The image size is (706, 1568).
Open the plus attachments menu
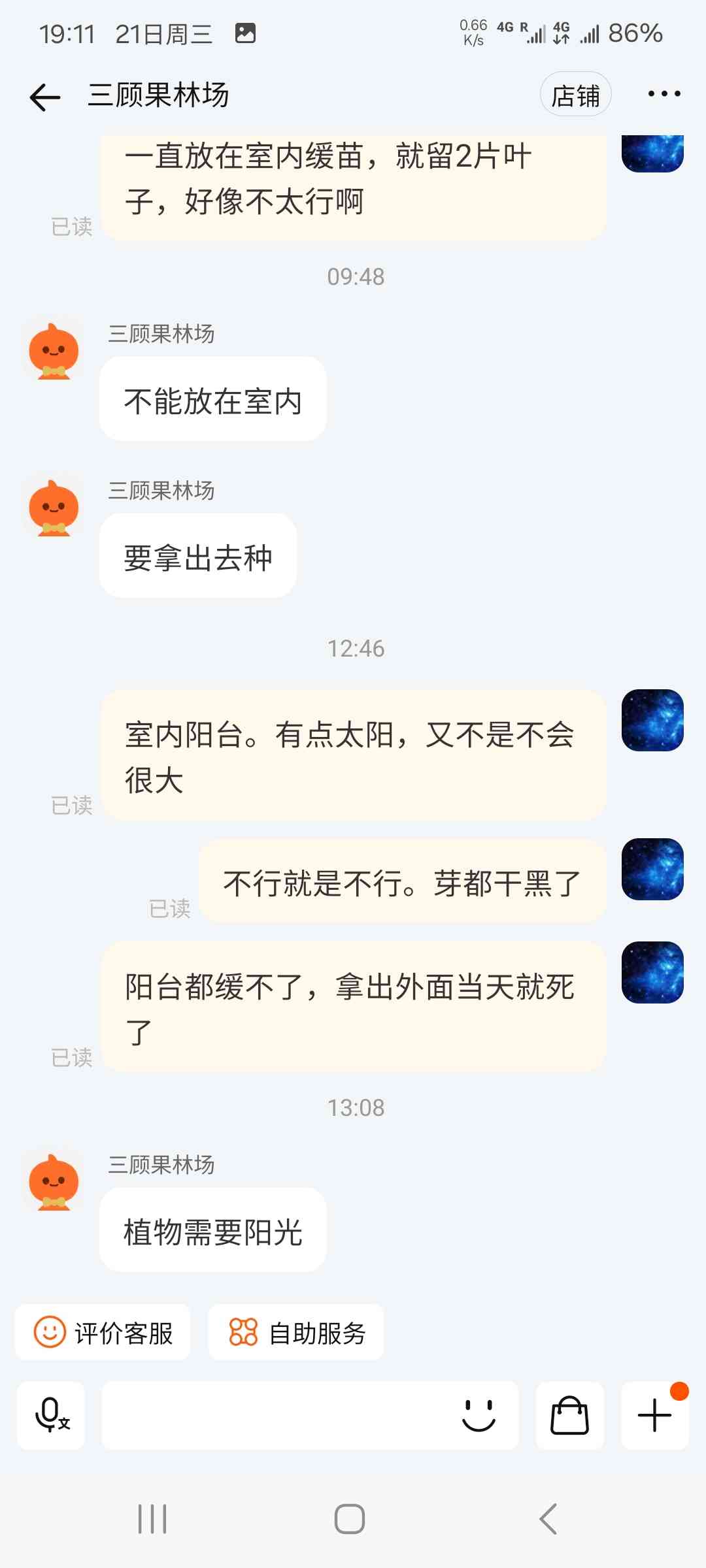pyautogui.click(x=654, y=1415)
